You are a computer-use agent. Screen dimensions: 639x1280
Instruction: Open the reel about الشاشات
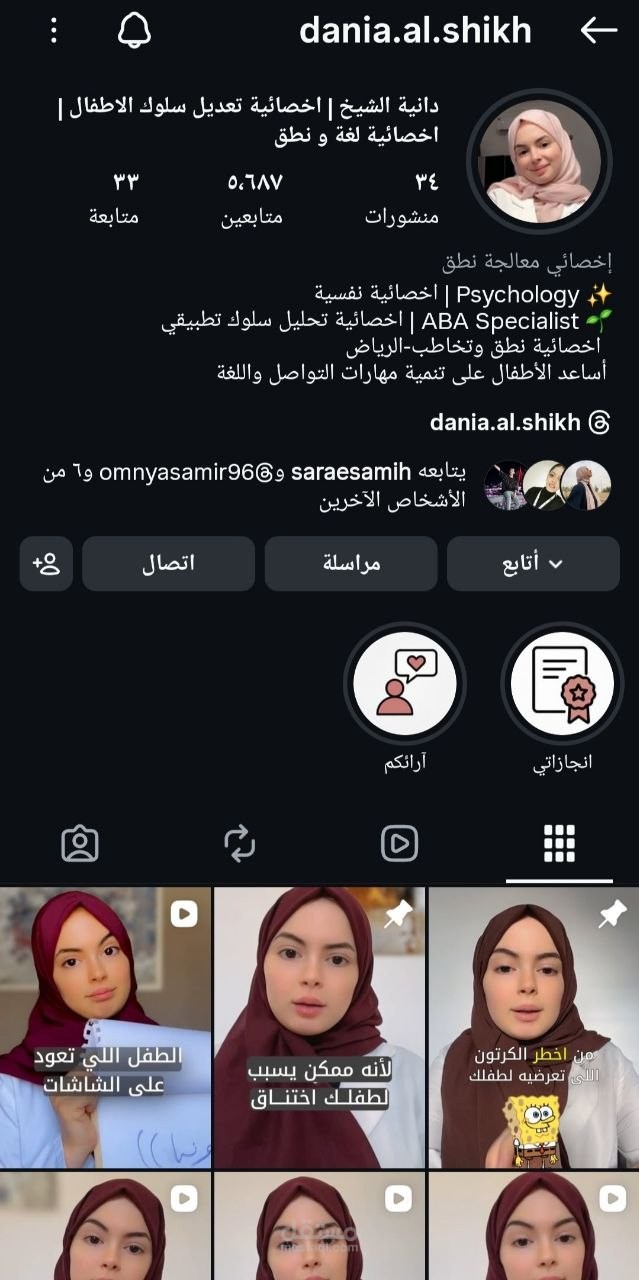106,1028
